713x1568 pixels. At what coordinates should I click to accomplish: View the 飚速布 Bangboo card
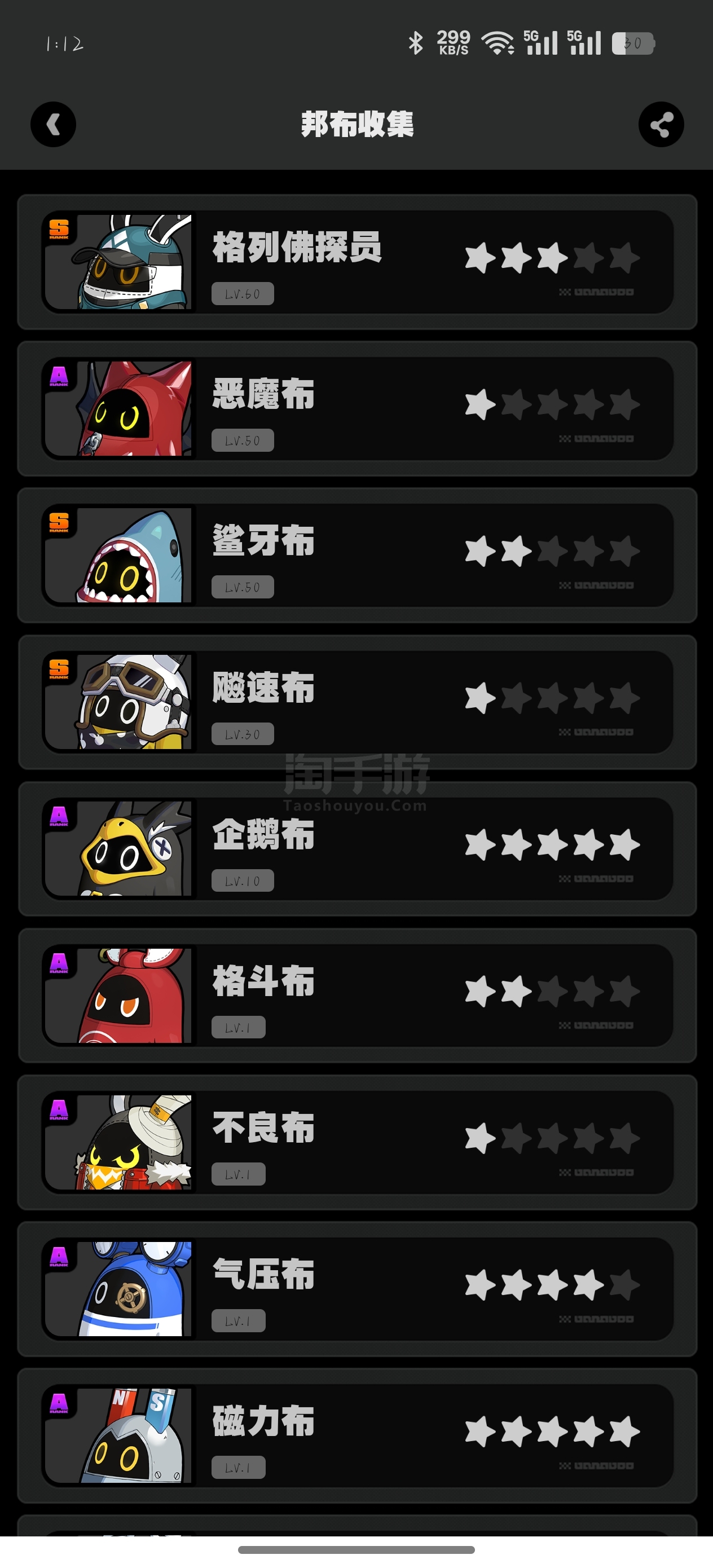[x=358, y=702]
